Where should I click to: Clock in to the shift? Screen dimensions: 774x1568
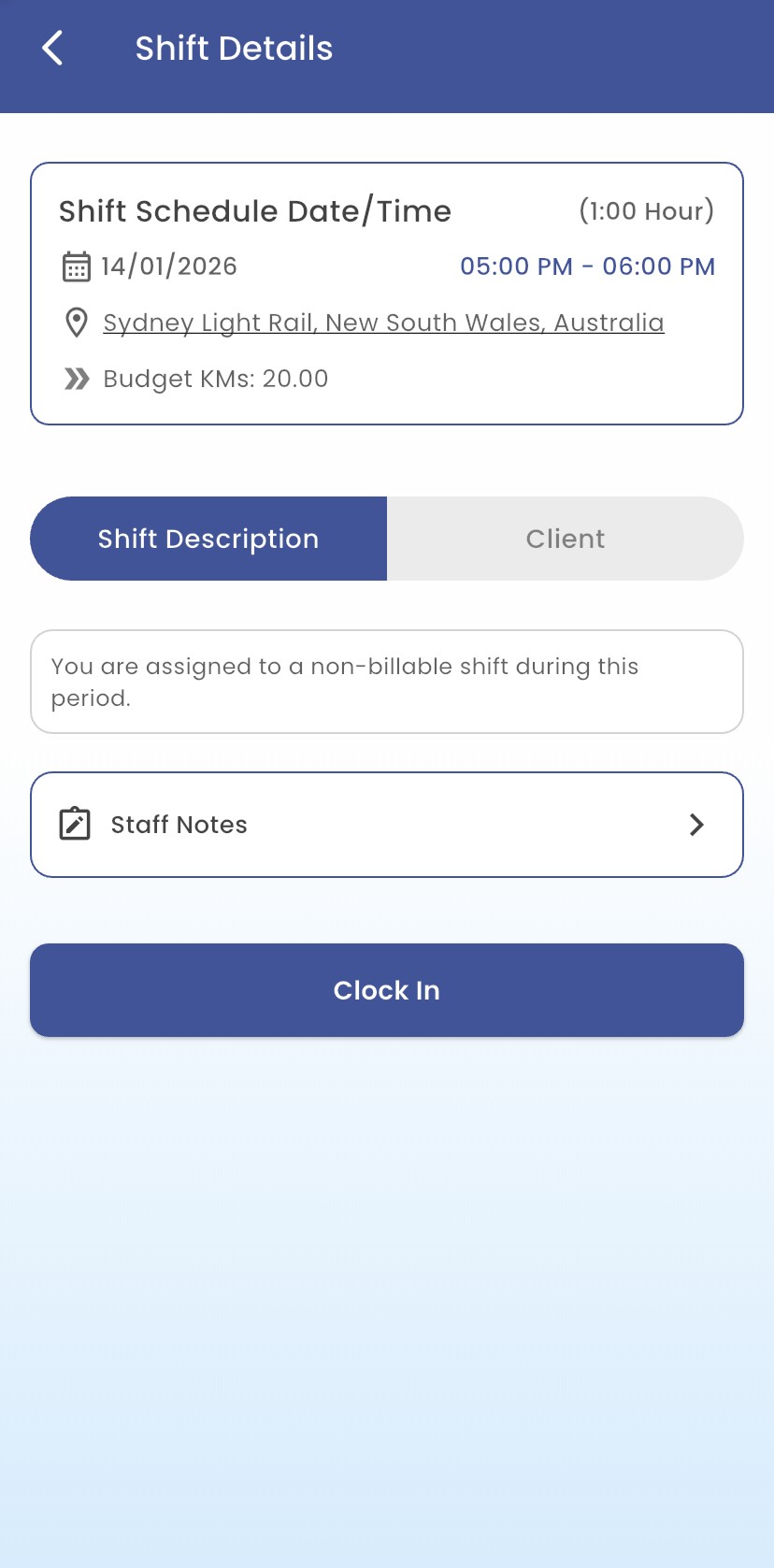point(386,990)
